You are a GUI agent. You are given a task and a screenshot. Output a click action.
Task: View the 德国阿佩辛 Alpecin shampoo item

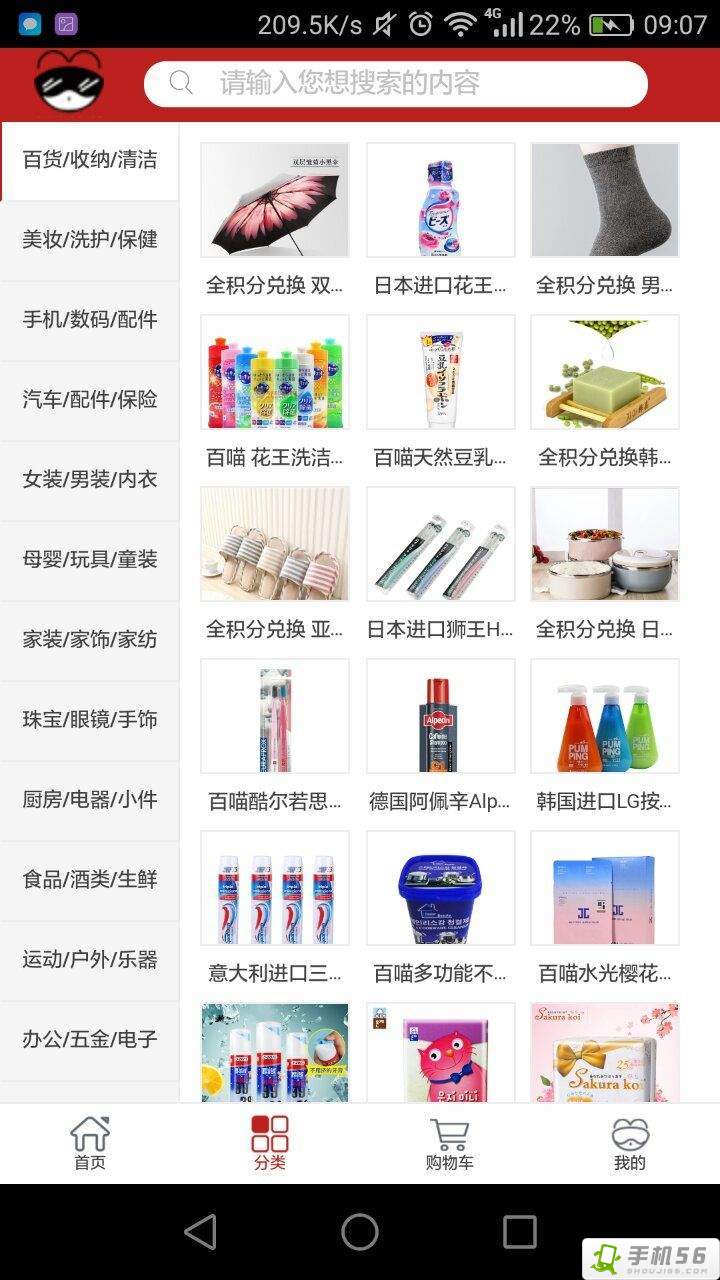(x=440, y=716)
